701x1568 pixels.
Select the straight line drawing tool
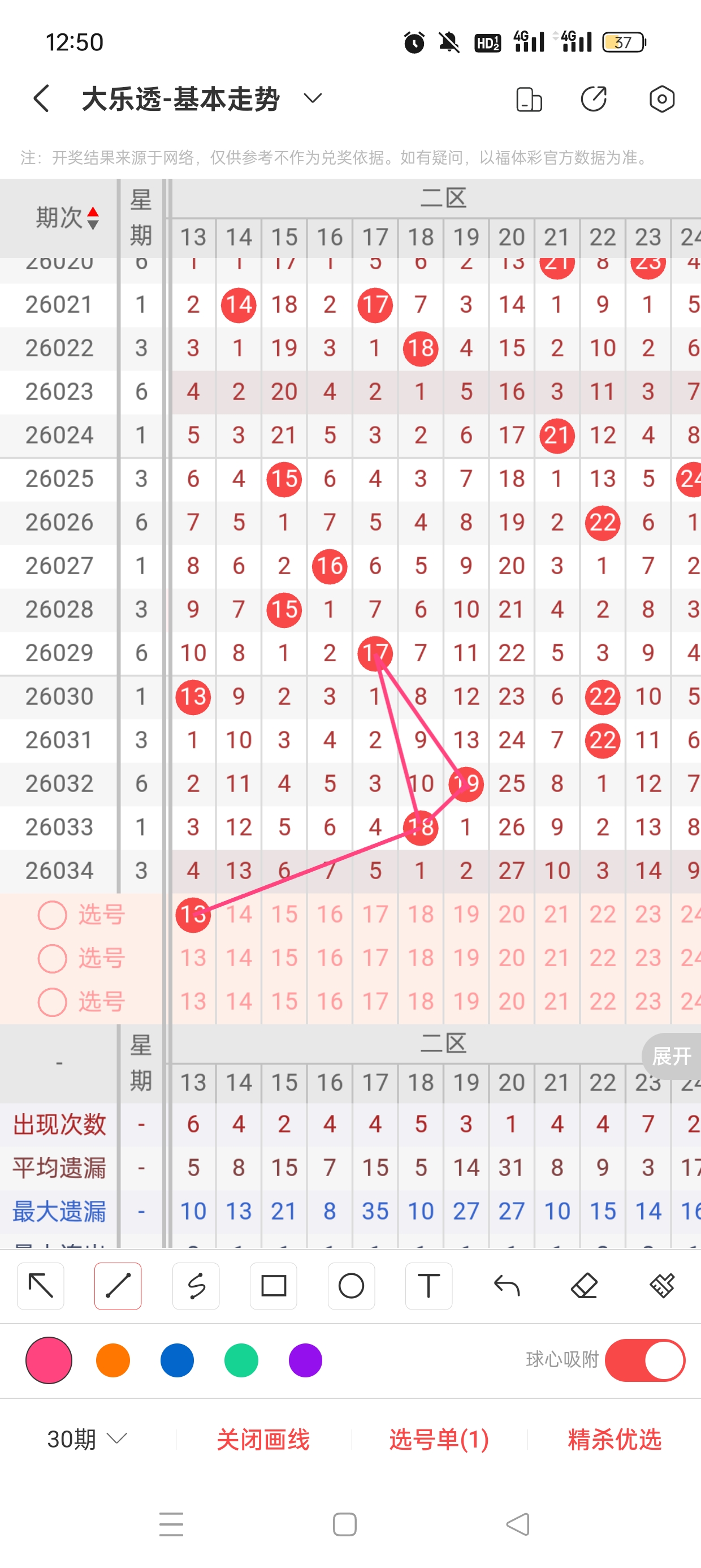[x=118, y=1287]
